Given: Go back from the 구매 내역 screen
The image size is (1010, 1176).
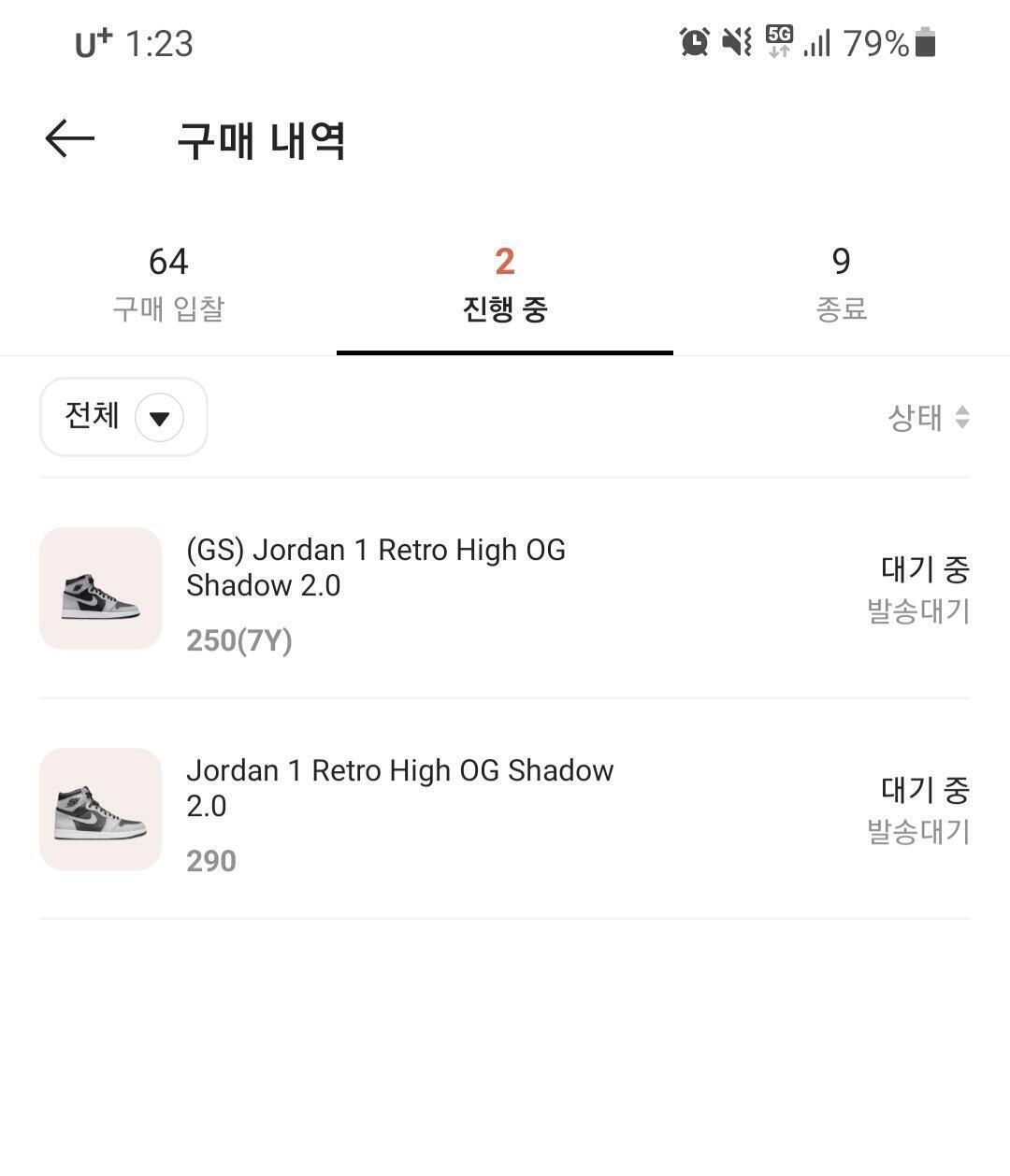Looking at the screenshot, I should click(70, 139).
